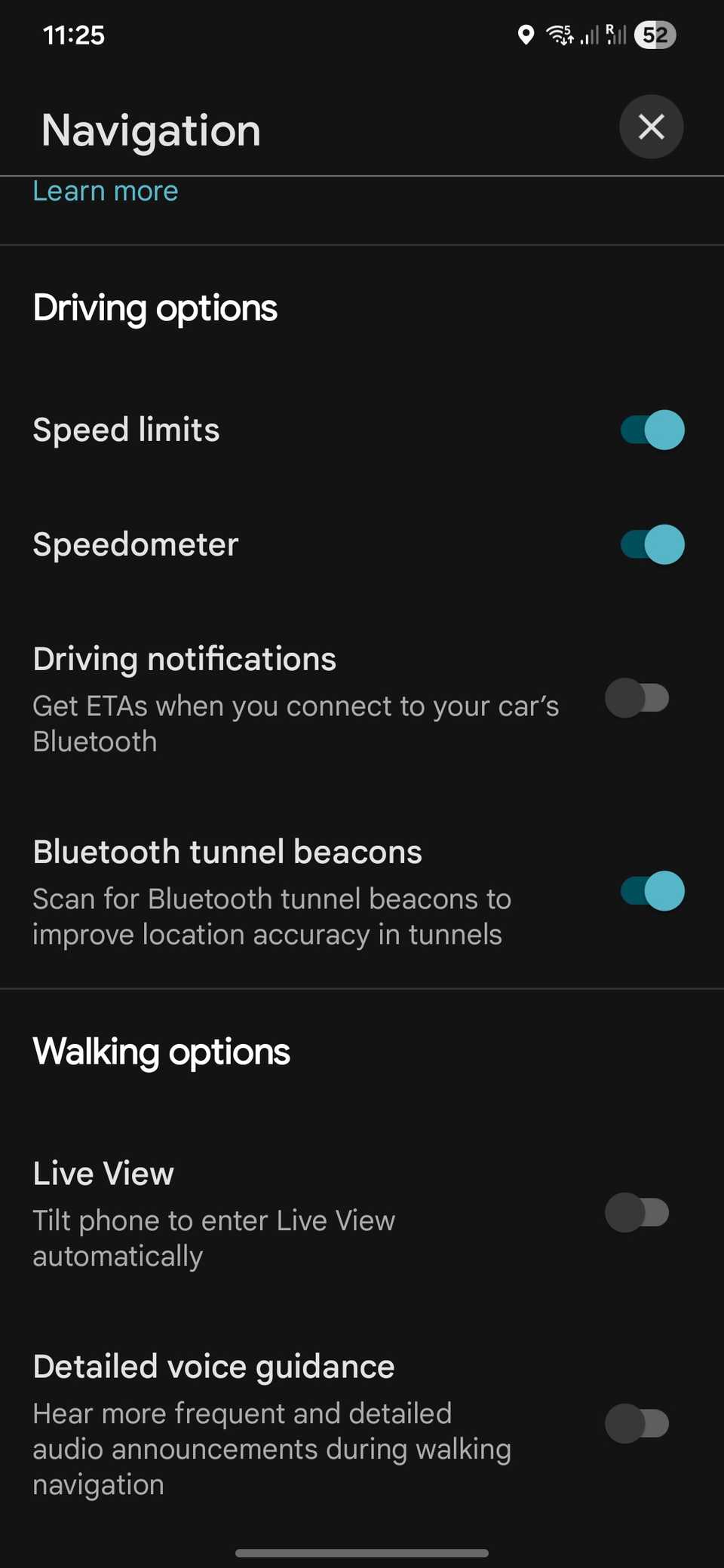Close the Navigation settings screen
Image resolution: width=724 pixels, height=1568 pixels.
[x=651, y=127]
